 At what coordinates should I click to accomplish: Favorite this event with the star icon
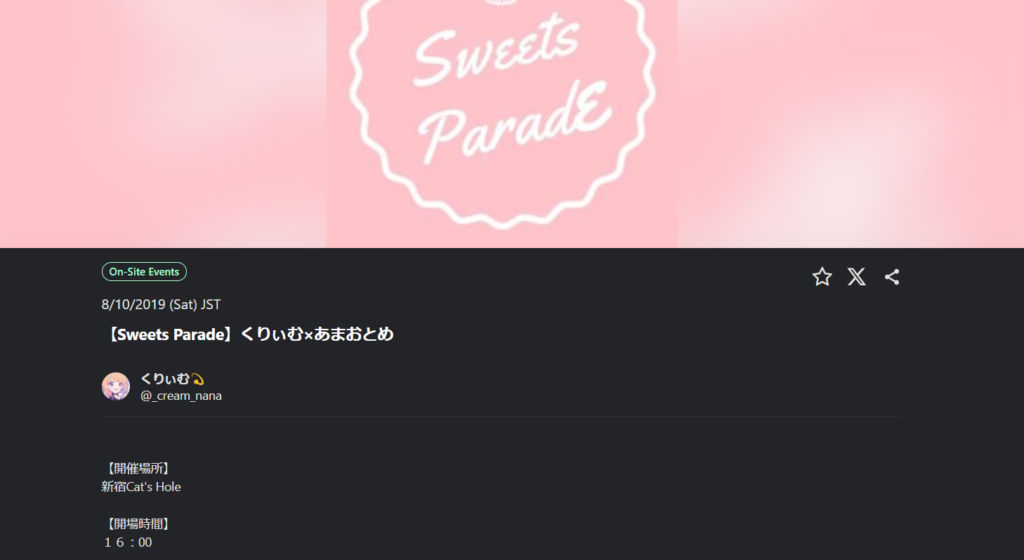pos(822,277)
